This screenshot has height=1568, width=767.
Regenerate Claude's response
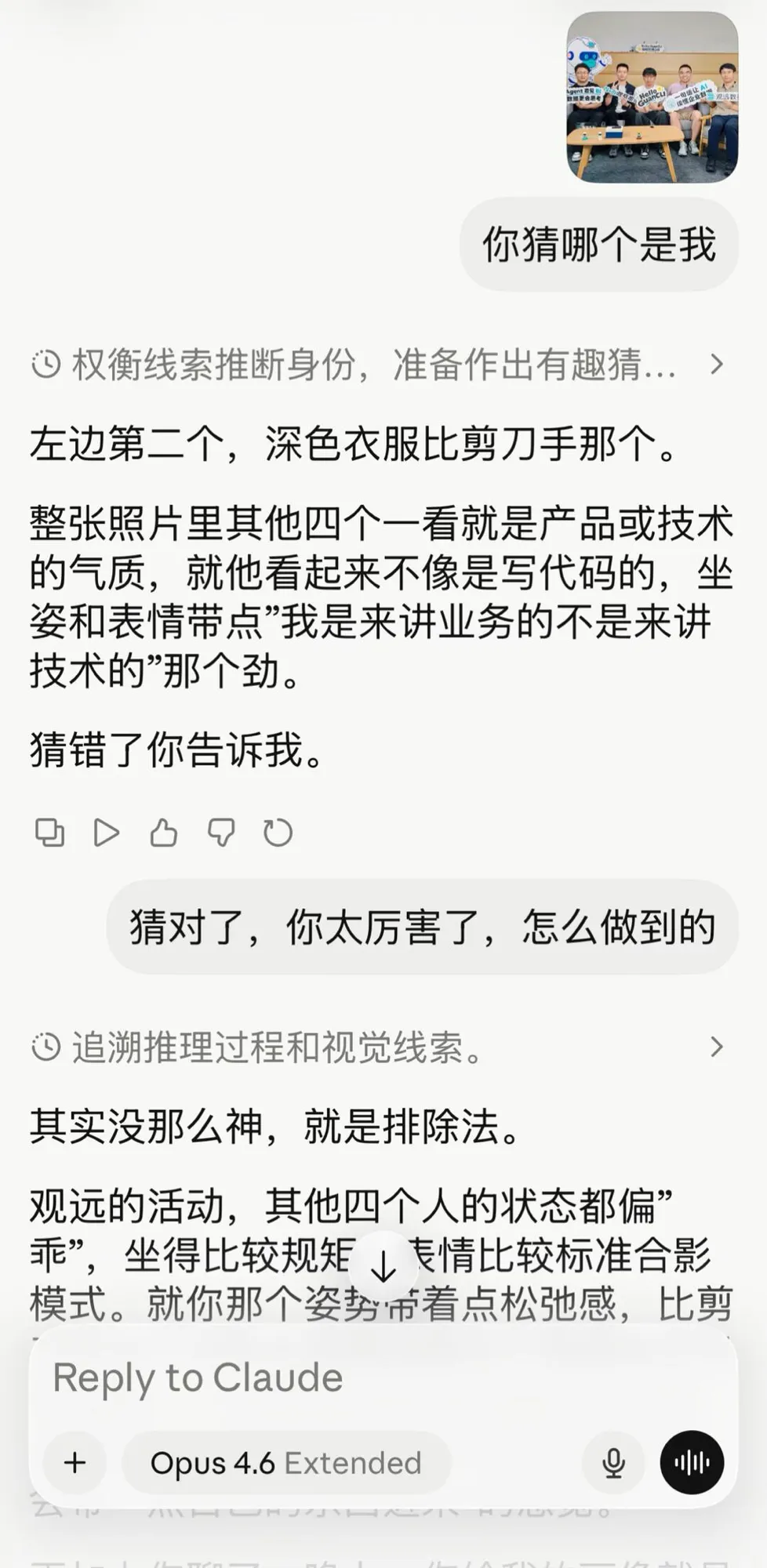coord(278,833)
